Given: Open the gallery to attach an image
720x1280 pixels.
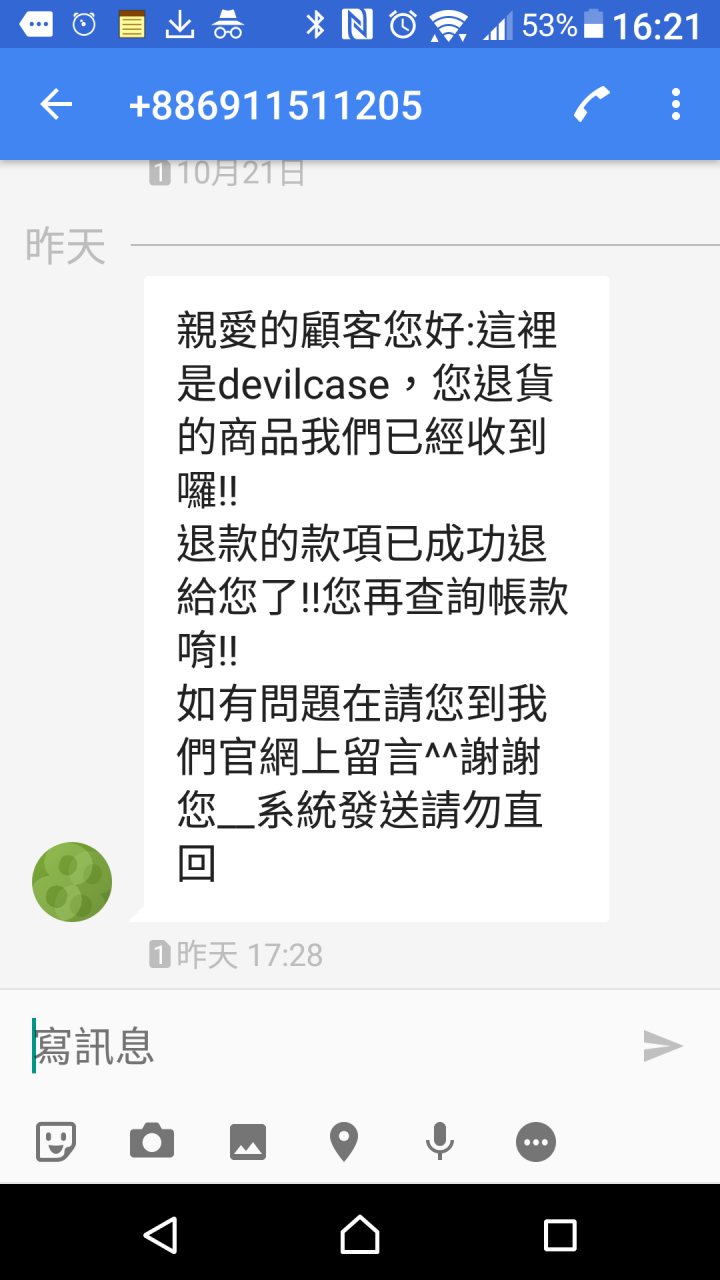Looking at the screenshot, I should [247, 1141].
